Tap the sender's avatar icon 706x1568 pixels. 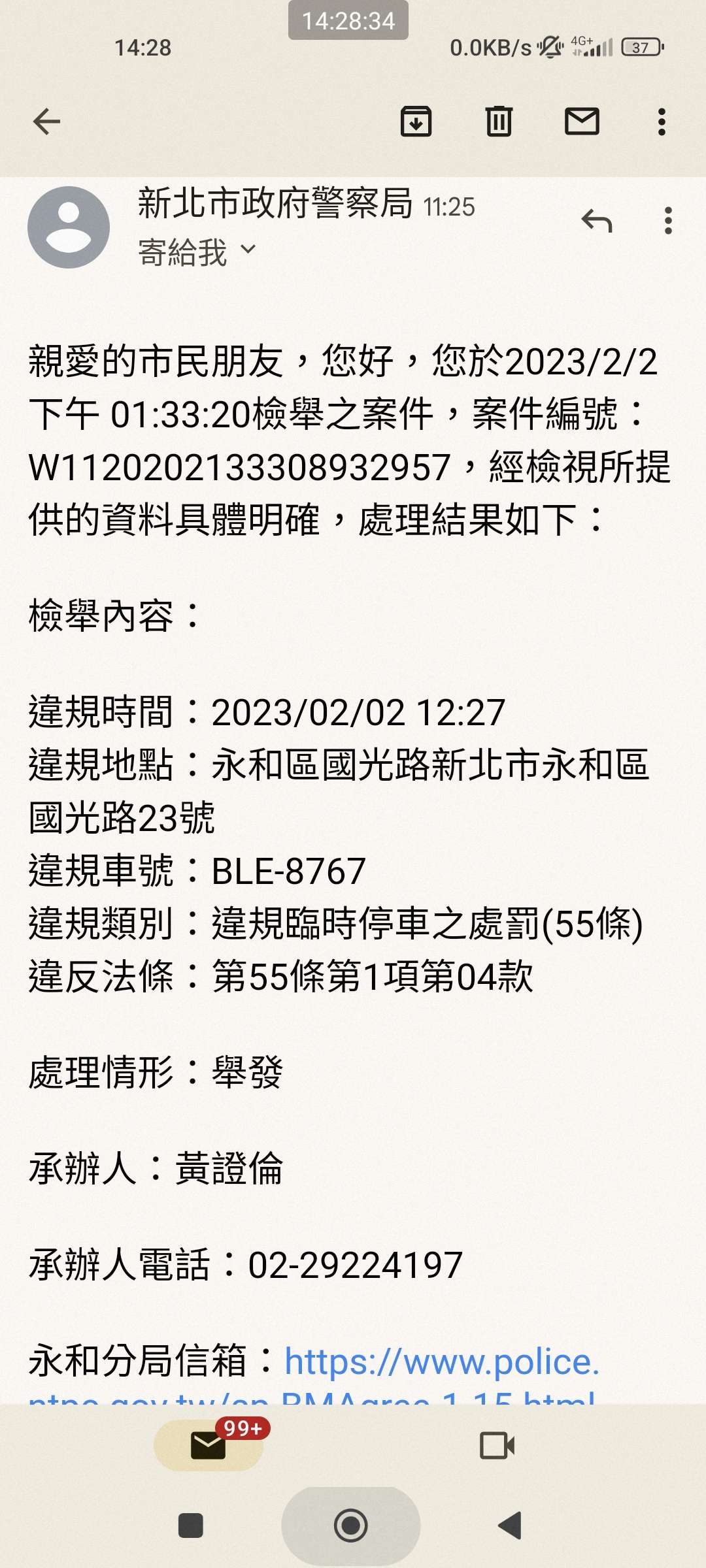click(69, 227)
